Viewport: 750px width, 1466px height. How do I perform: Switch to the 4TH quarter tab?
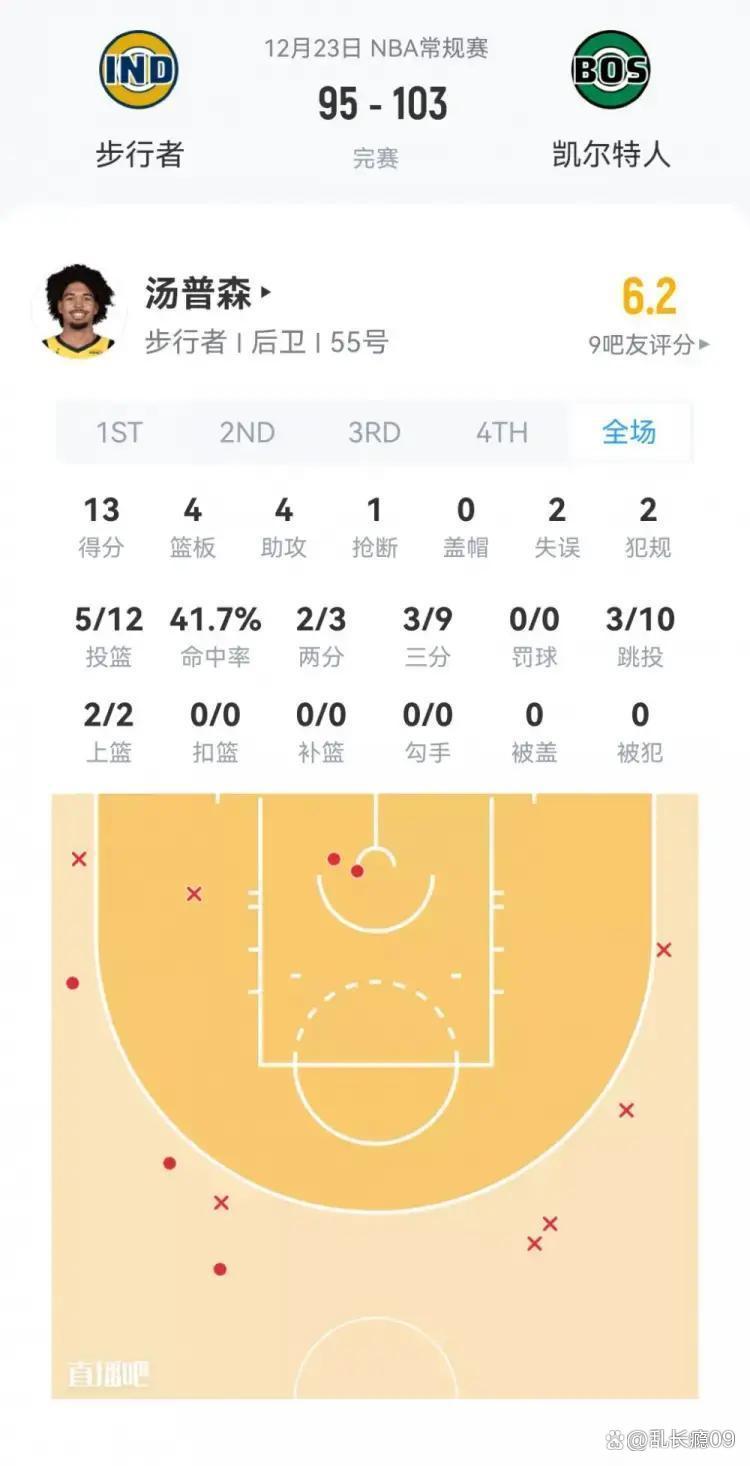501,432
